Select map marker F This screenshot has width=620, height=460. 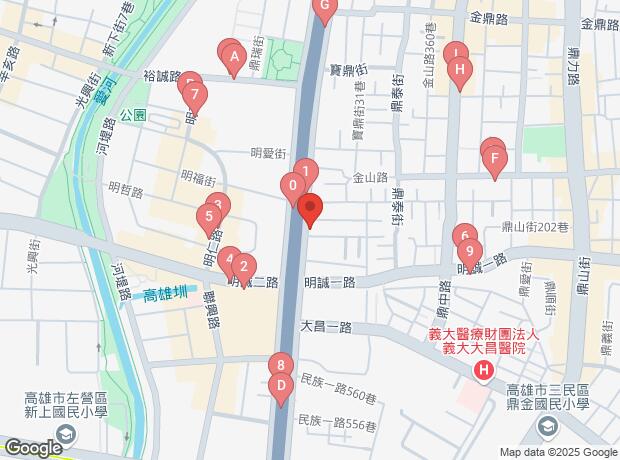494,160
